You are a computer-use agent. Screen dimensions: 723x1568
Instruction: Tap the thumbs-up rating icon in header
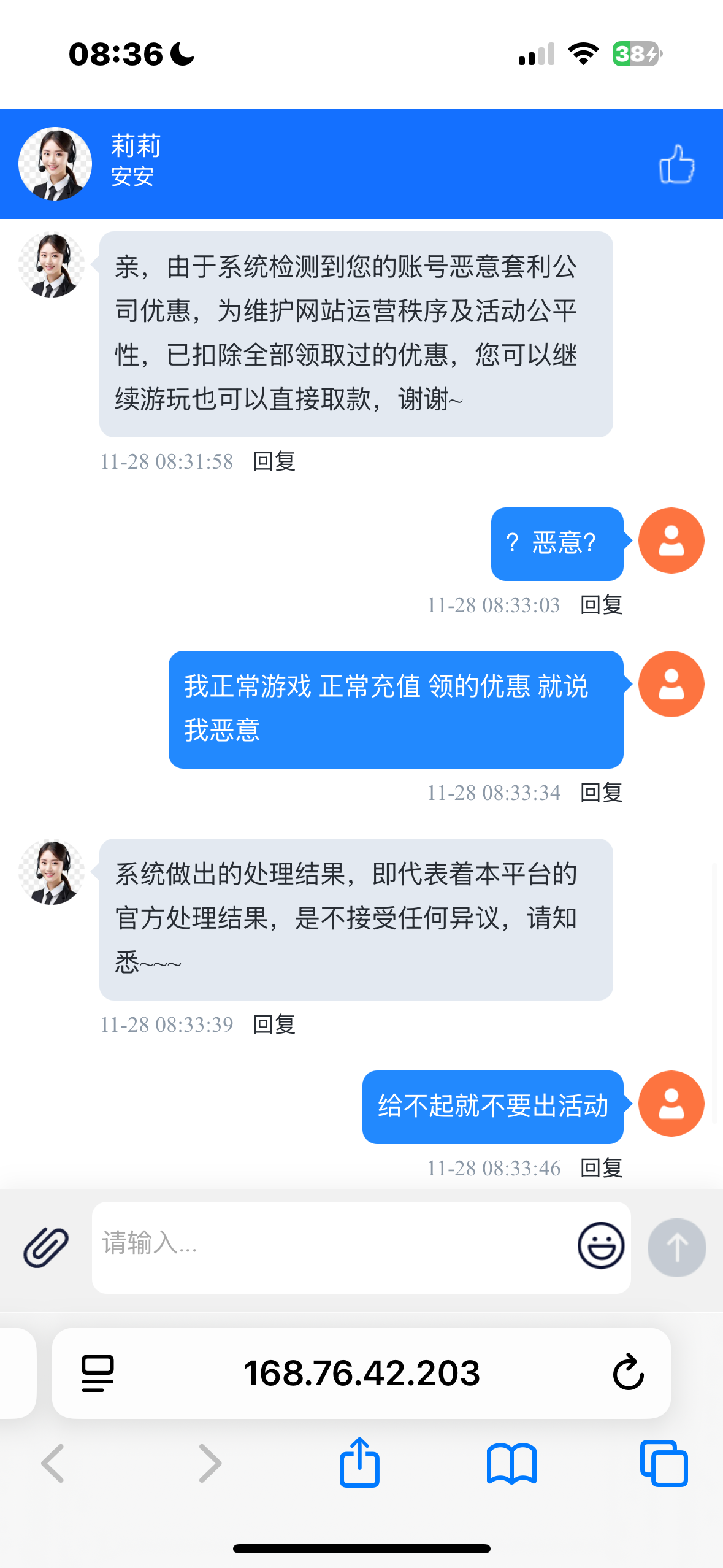676,164
